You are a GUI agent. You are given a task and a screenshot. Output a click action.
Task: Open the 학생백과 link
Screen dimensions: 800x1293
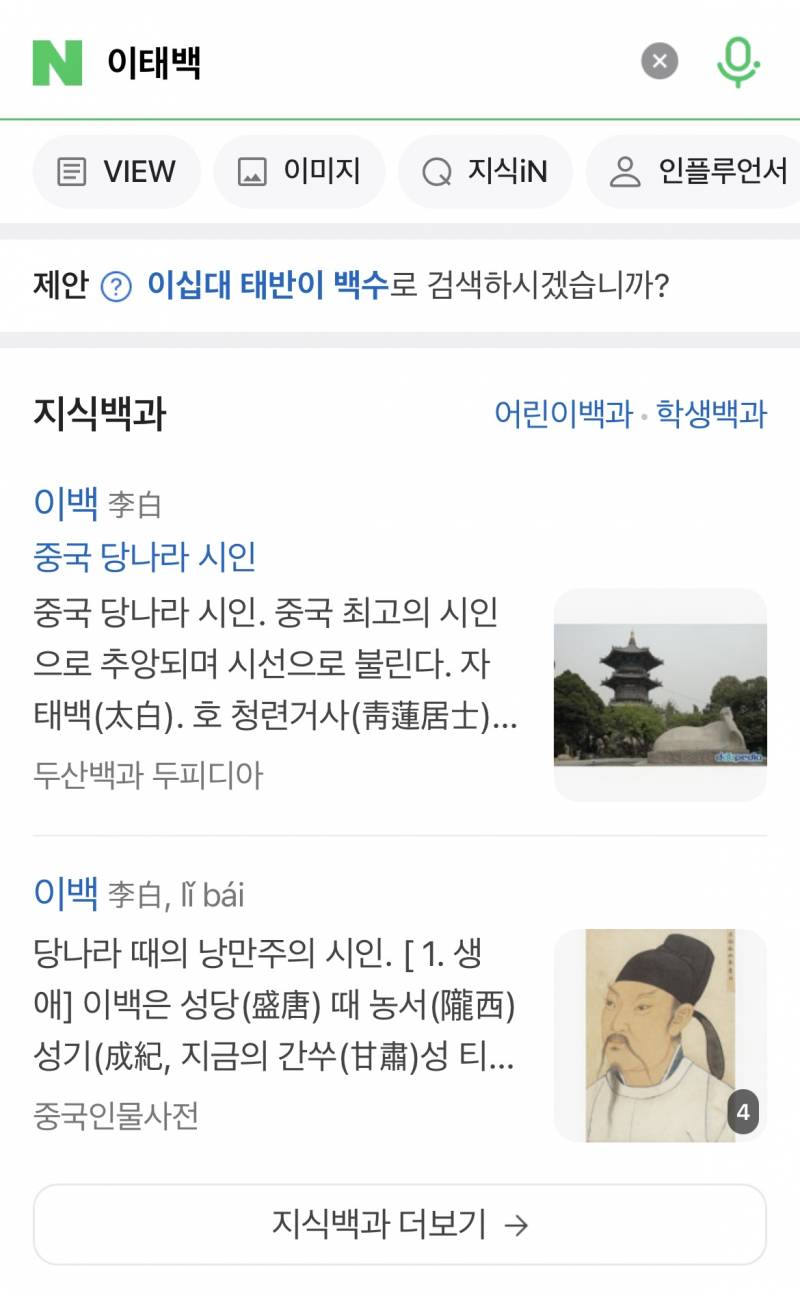pyautogui.click(x=713, y=410)
